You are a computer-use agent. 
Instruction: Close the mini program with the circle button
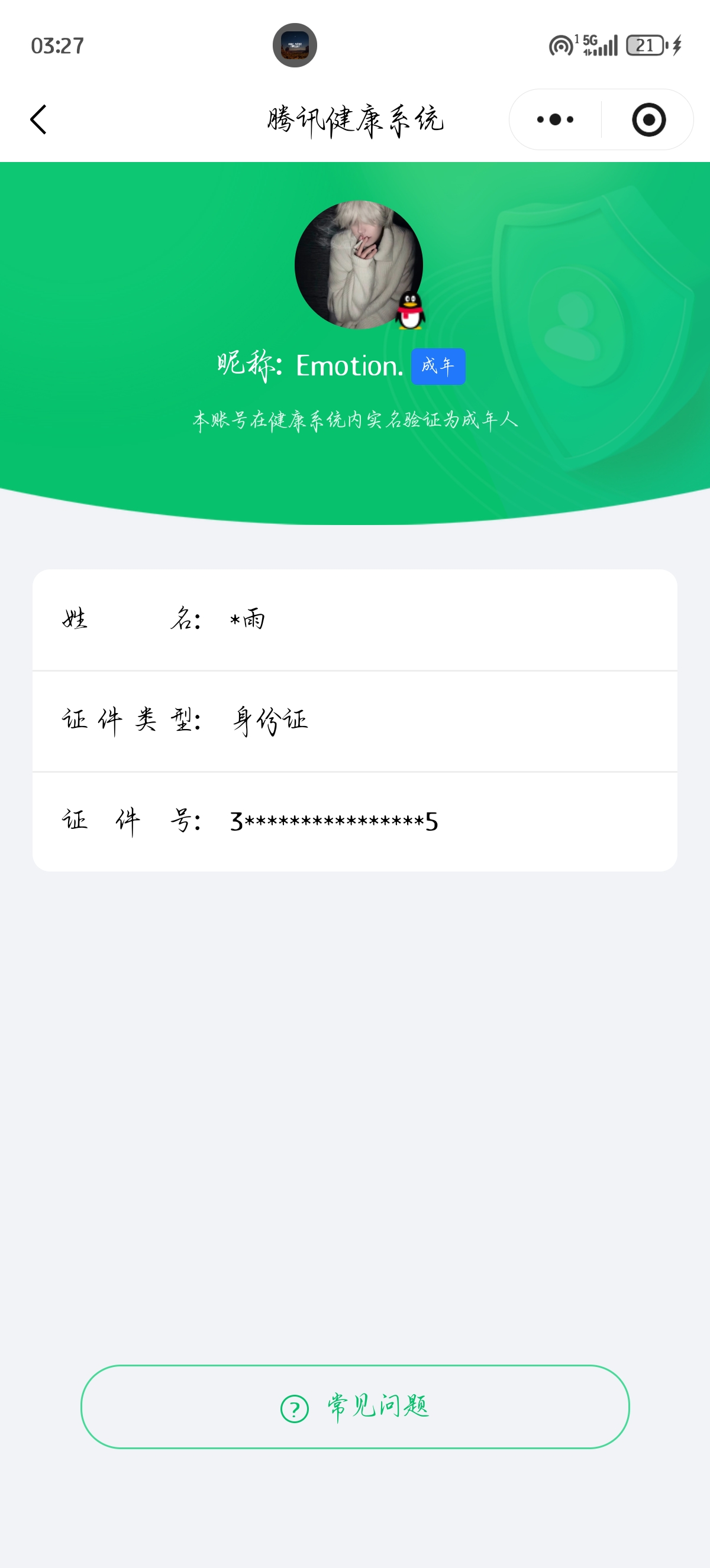coord(648,119)
